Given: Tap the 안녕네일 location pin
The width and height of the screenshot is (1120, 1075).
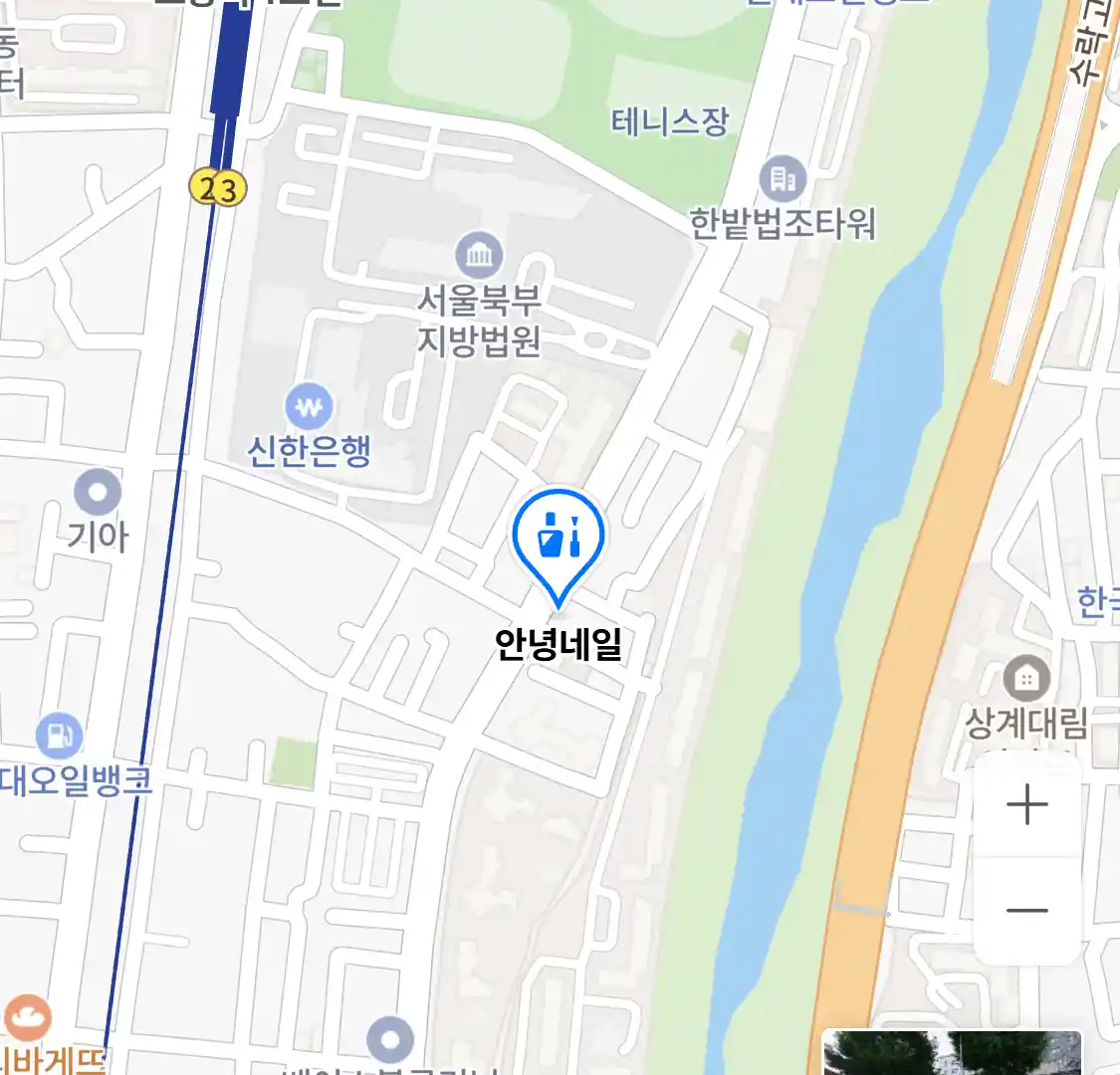Looking at the screenshot, I should [x=558, y=539].
